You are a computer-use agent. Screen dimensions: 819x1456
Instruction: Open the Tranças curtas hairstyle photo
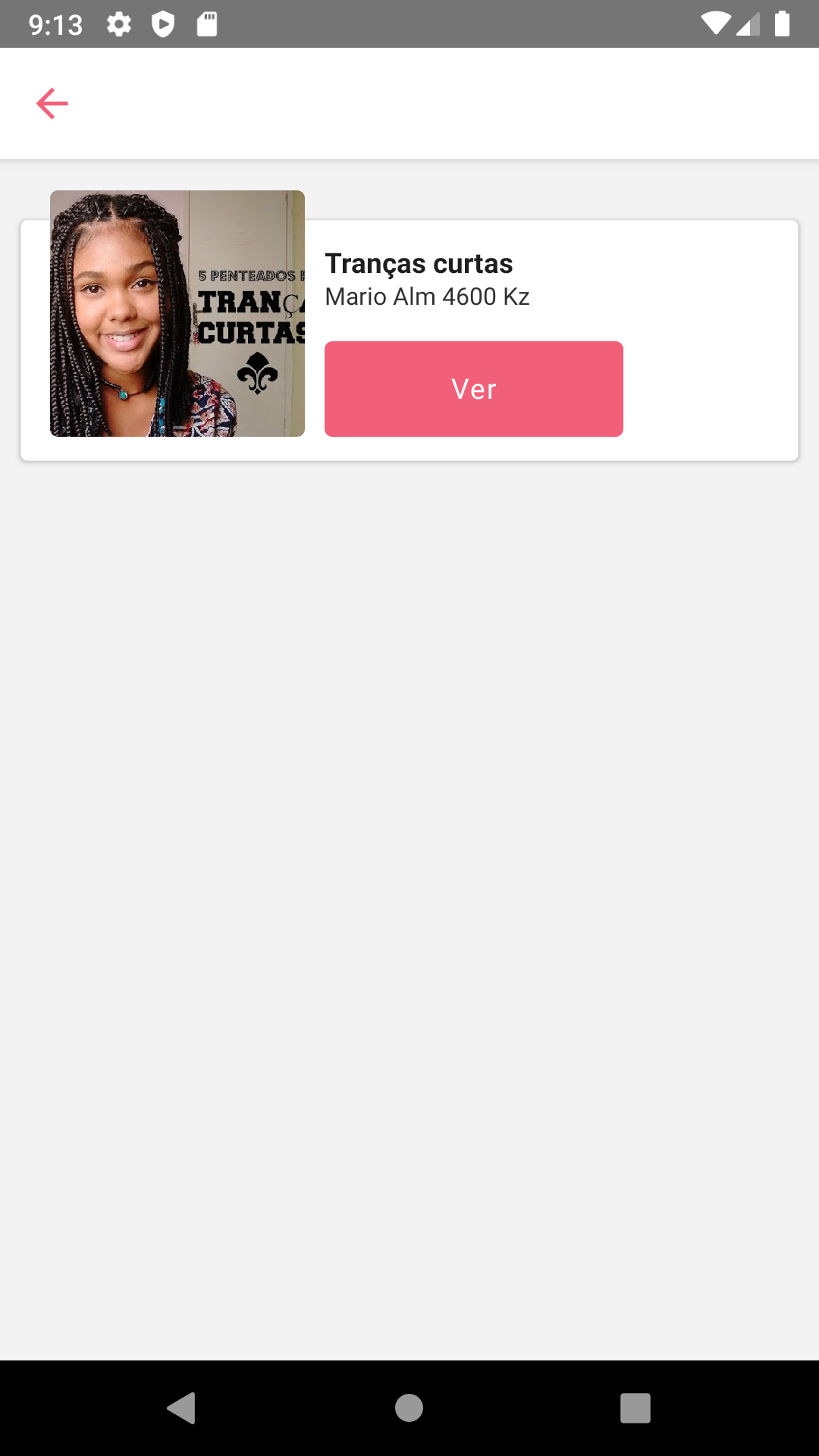point(177,313)
